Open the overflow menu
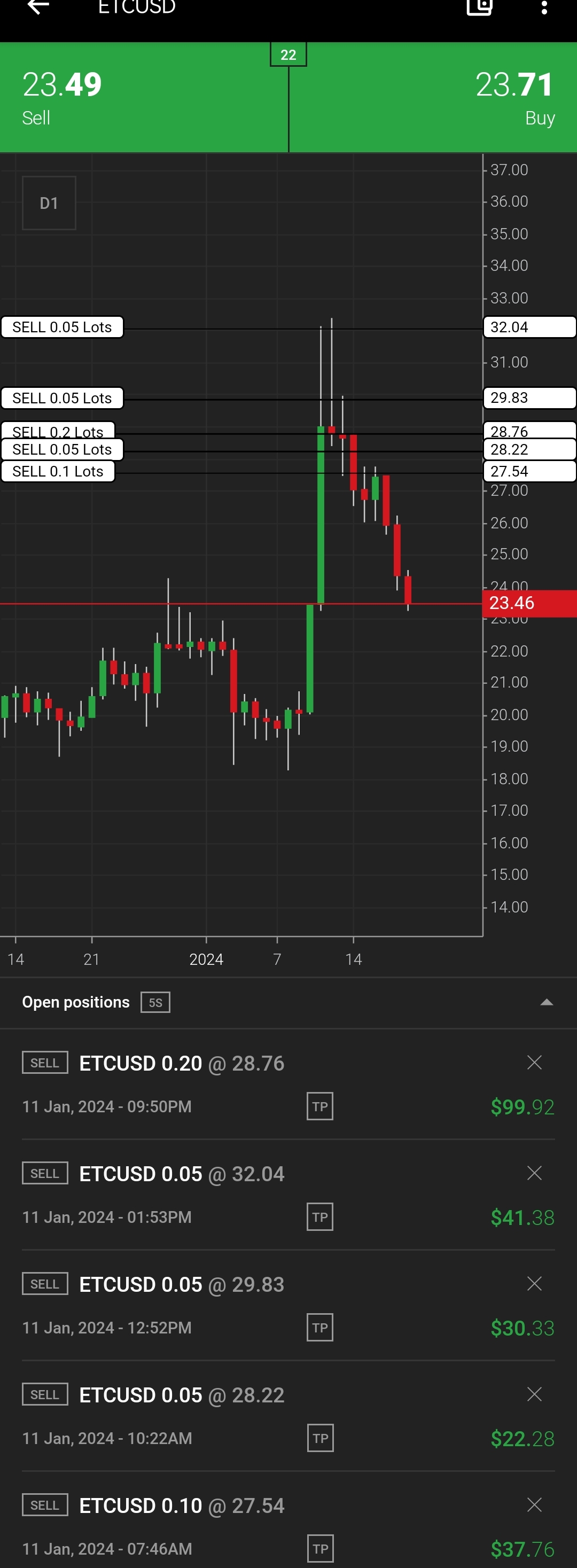 pyautogui.click(x=544, y=7)
